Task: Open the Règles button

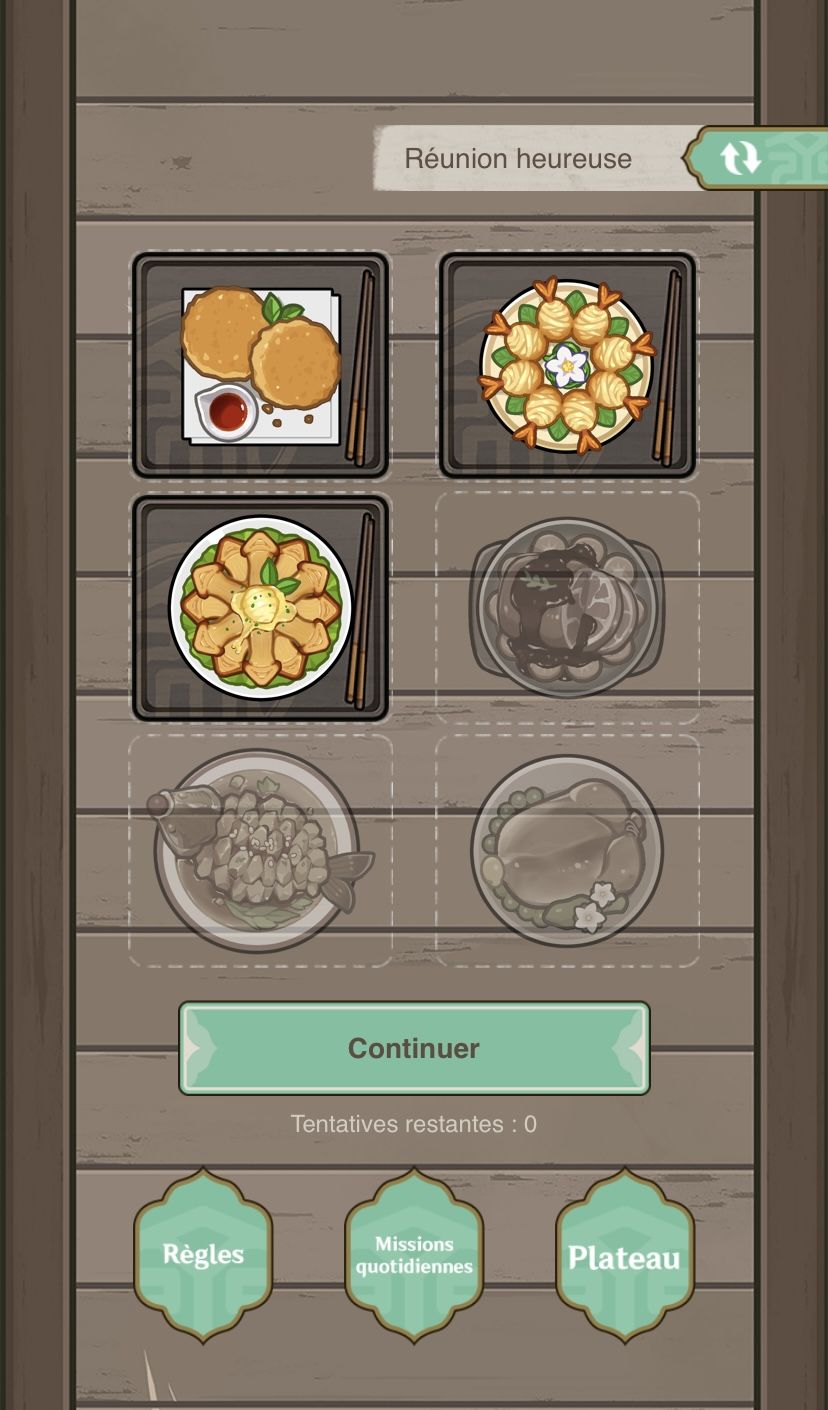Action: [203, 1255]
